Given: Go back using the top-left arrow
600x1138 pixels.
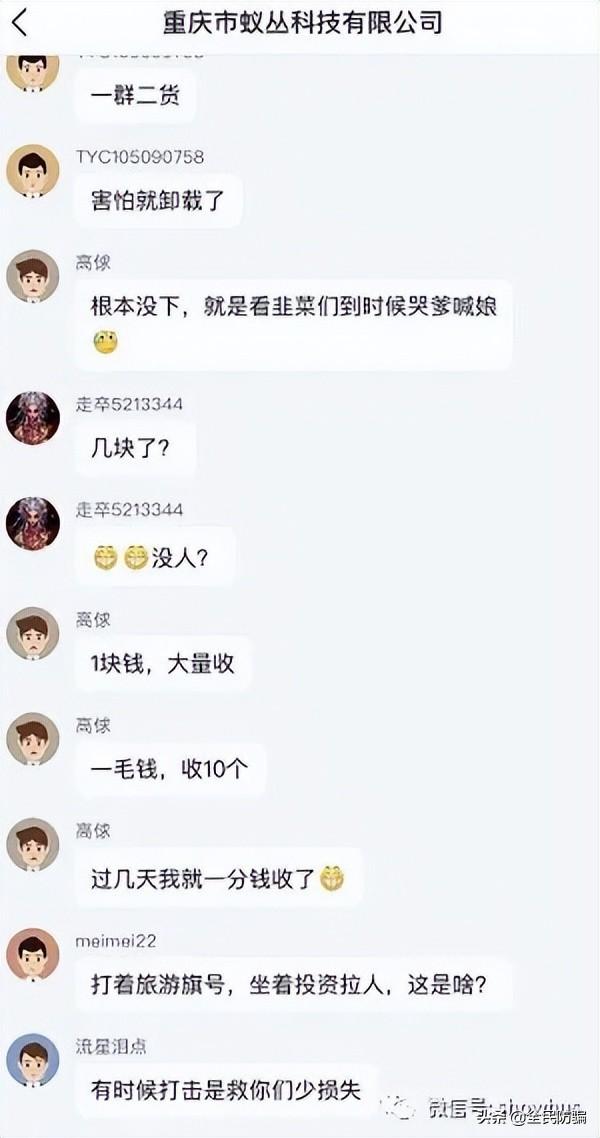Looking at the screenshot, I should click(x=20, y=22).
